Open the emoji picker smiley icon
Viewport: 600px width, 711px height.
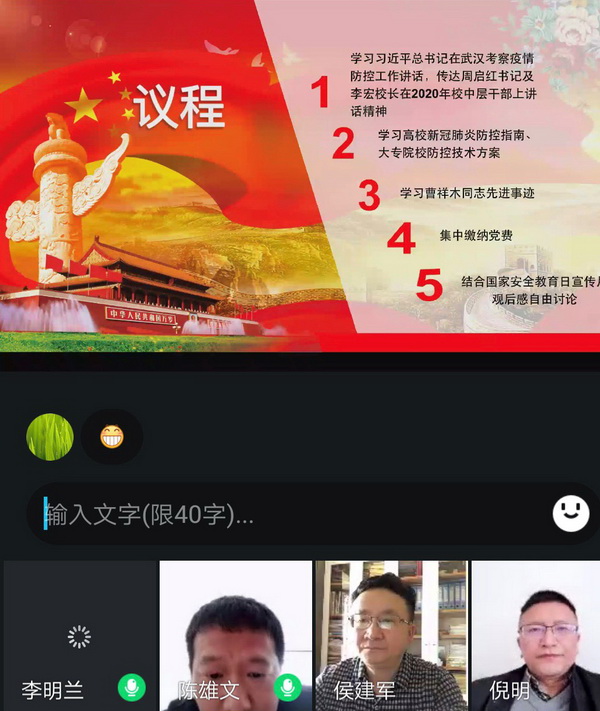point(571,514)
